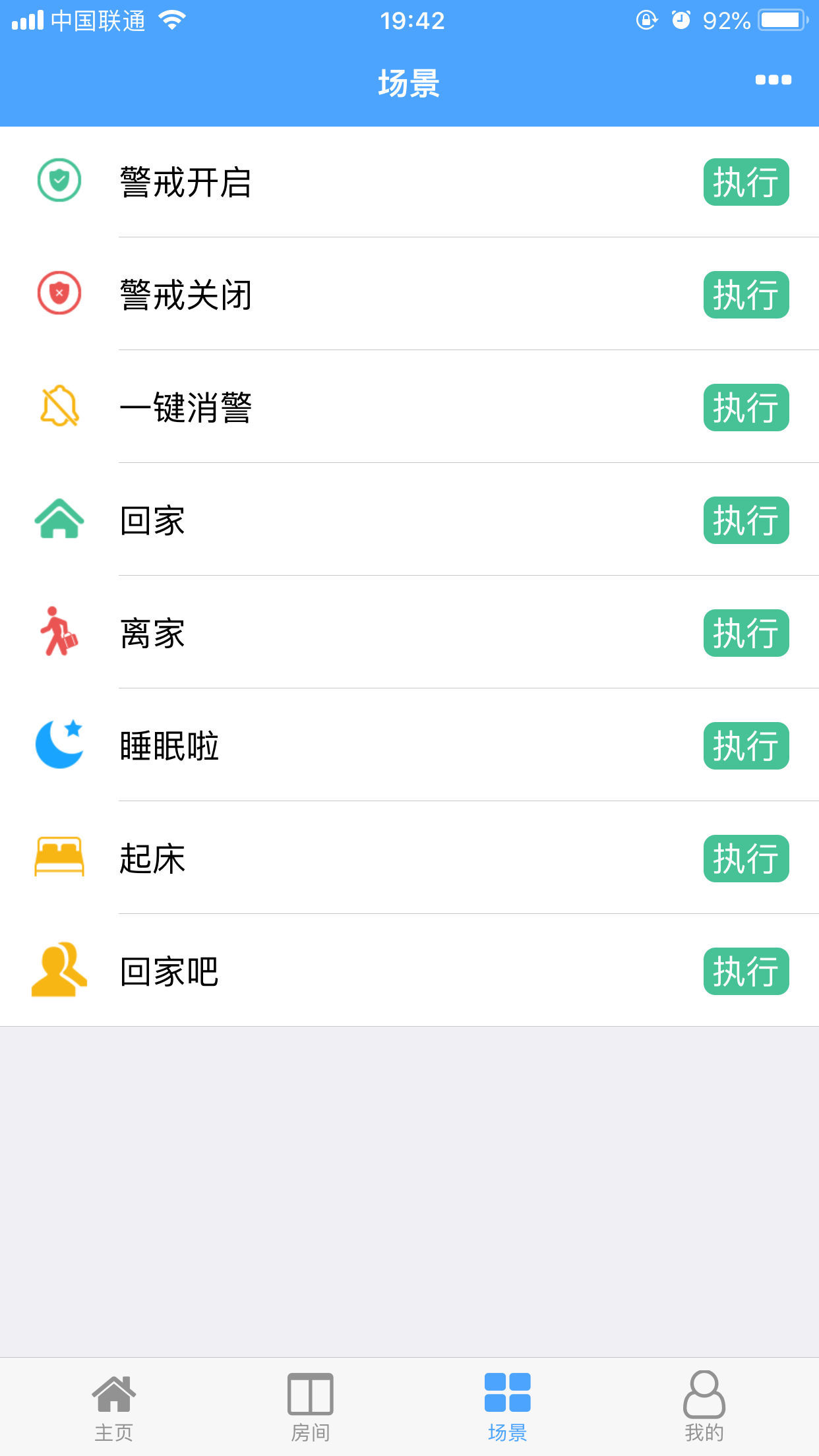The width and height of the screenshot is (819, 1456).
Task: Execute the 回家吧 scene
Action: pos(746,971)
